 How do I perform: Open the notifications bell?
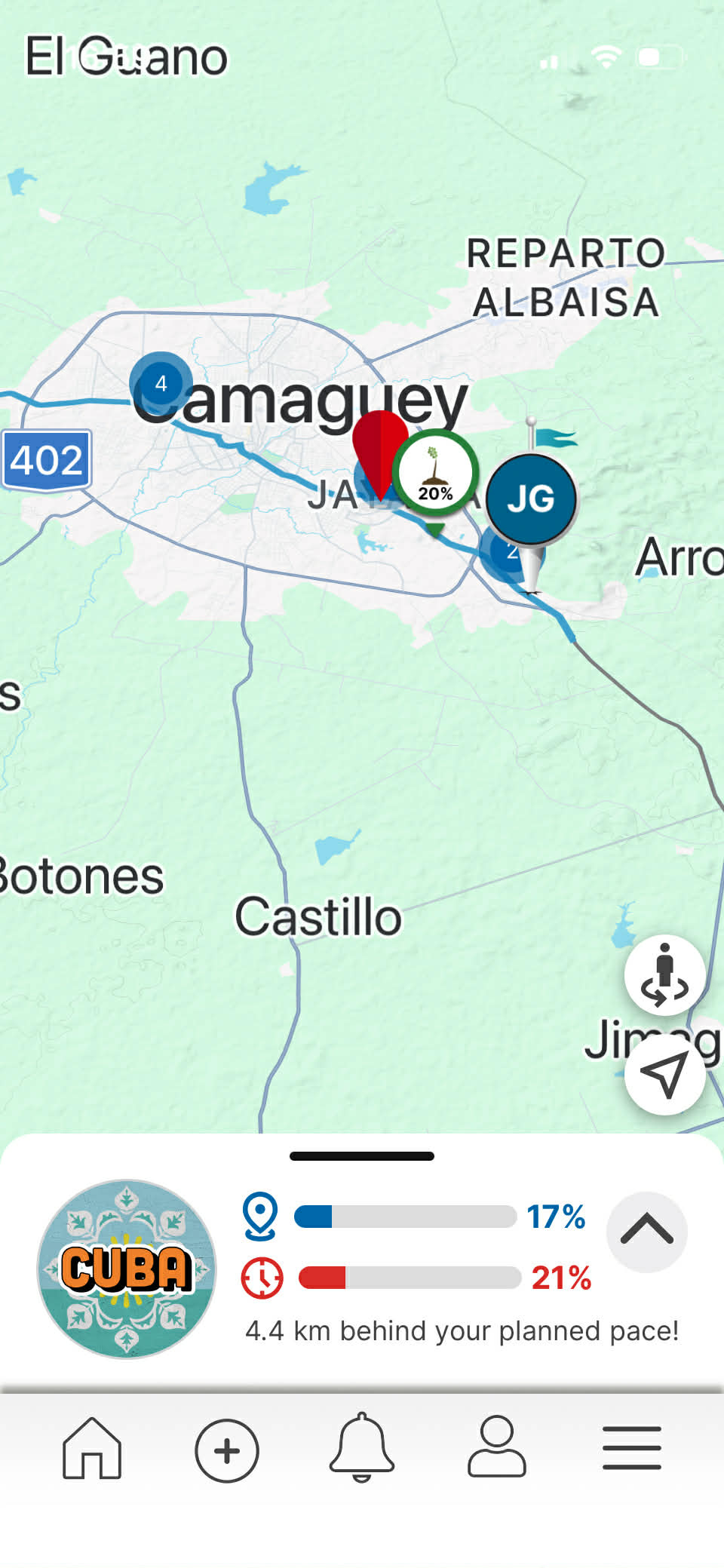[362, 1447]
